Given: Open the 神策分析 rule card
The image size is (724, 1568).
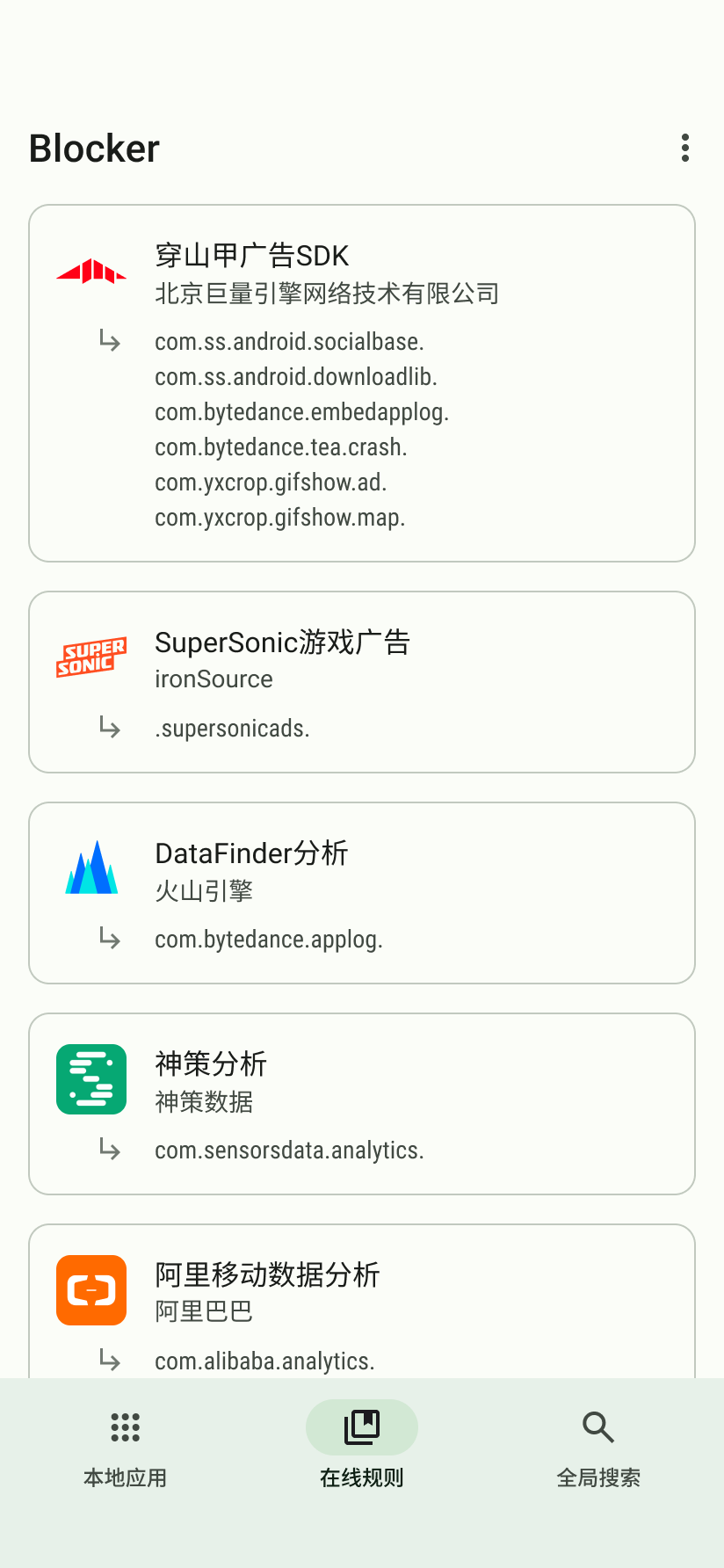Looking at the screenshot, I should [x=361, y=1104].
